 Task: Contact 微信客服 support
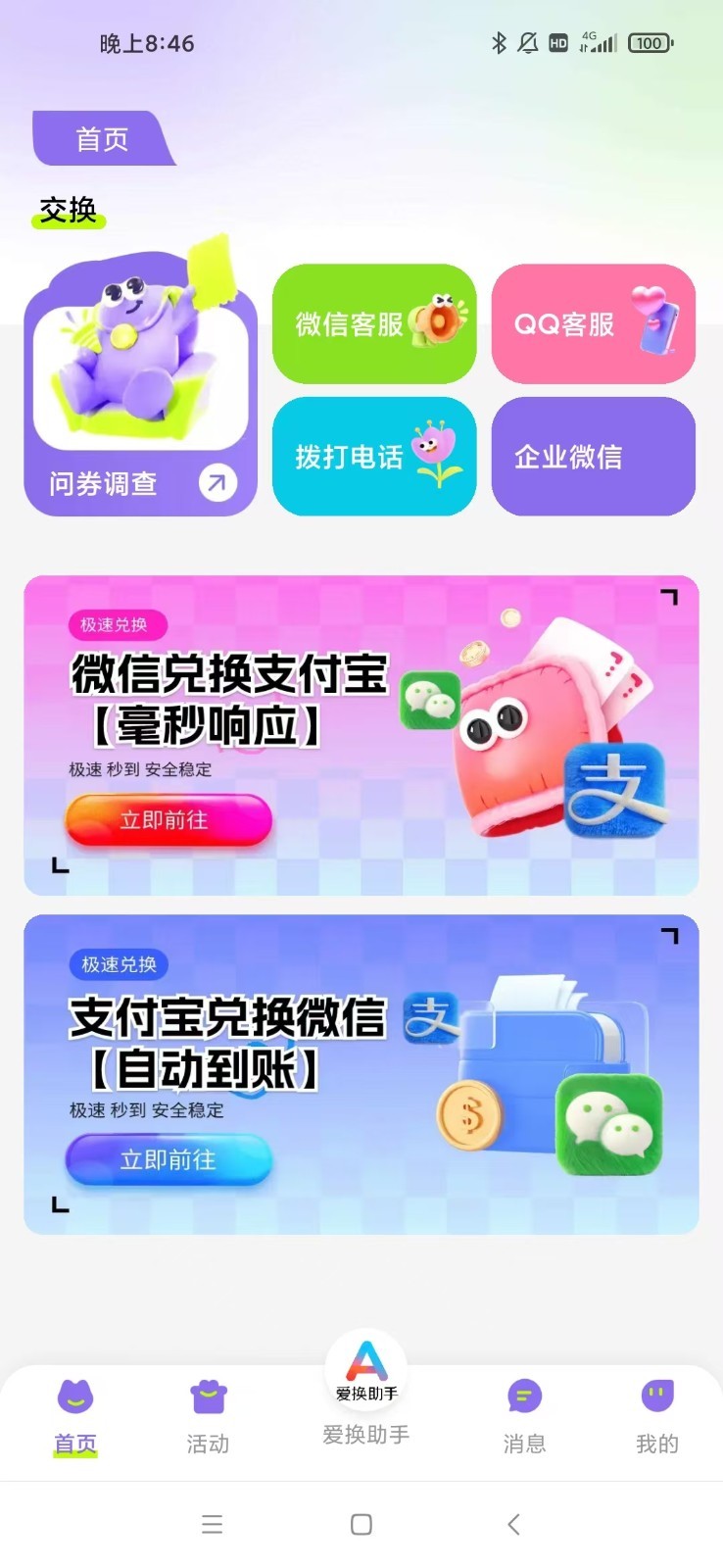(x=374, y=324)
